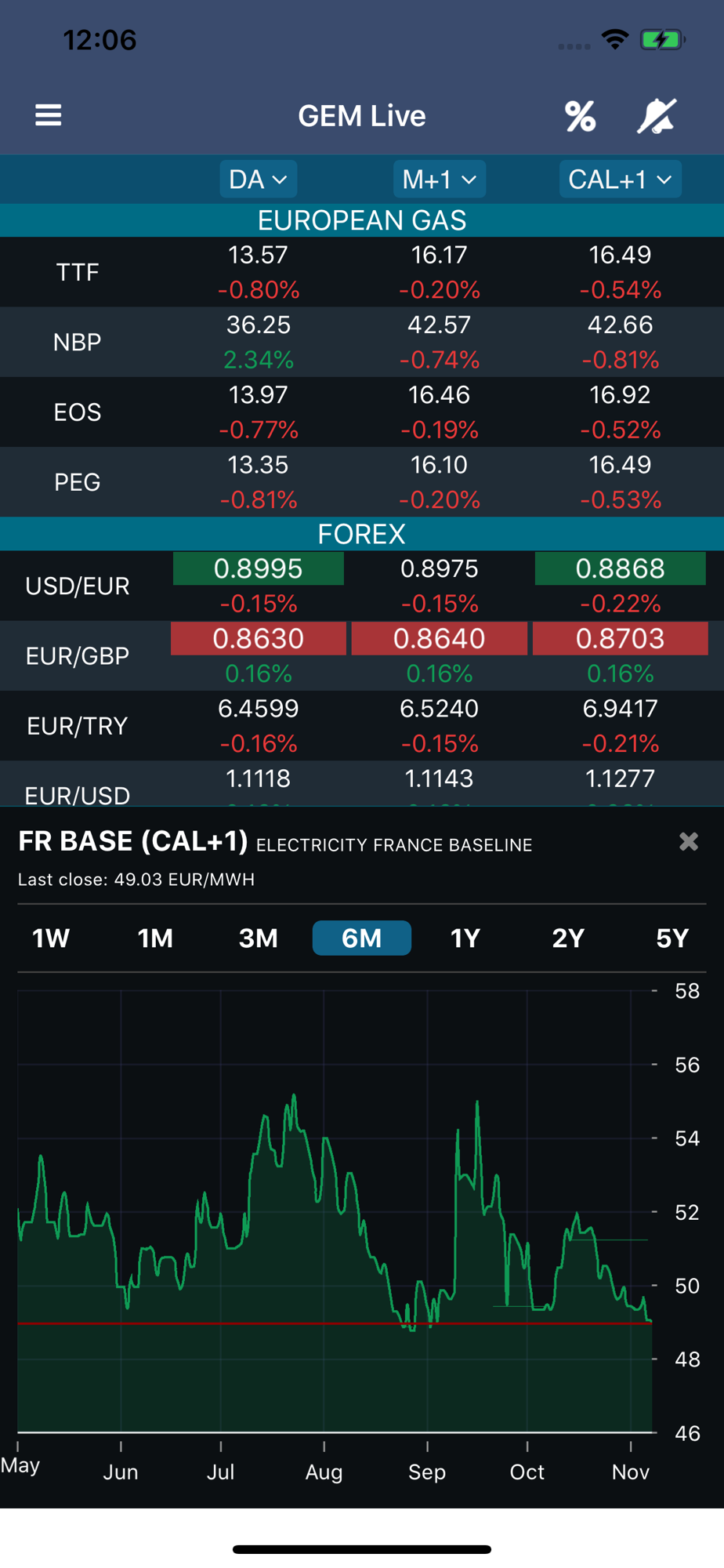724x1568 pixels.
Task: Open the hamburger menu
Action: [x=48, y=115]
